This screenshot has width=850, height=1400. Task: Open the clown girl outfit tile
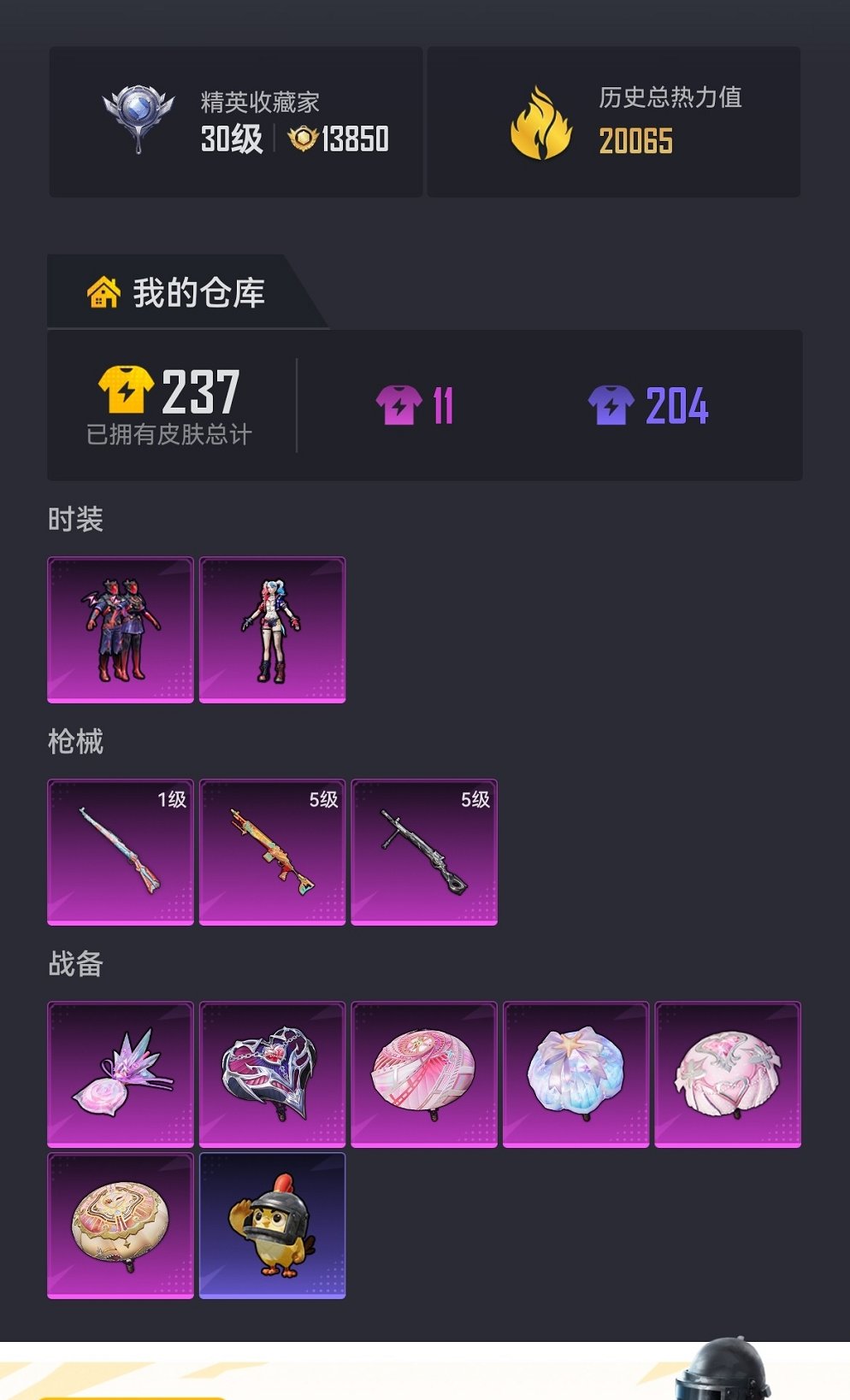[272, 630]
